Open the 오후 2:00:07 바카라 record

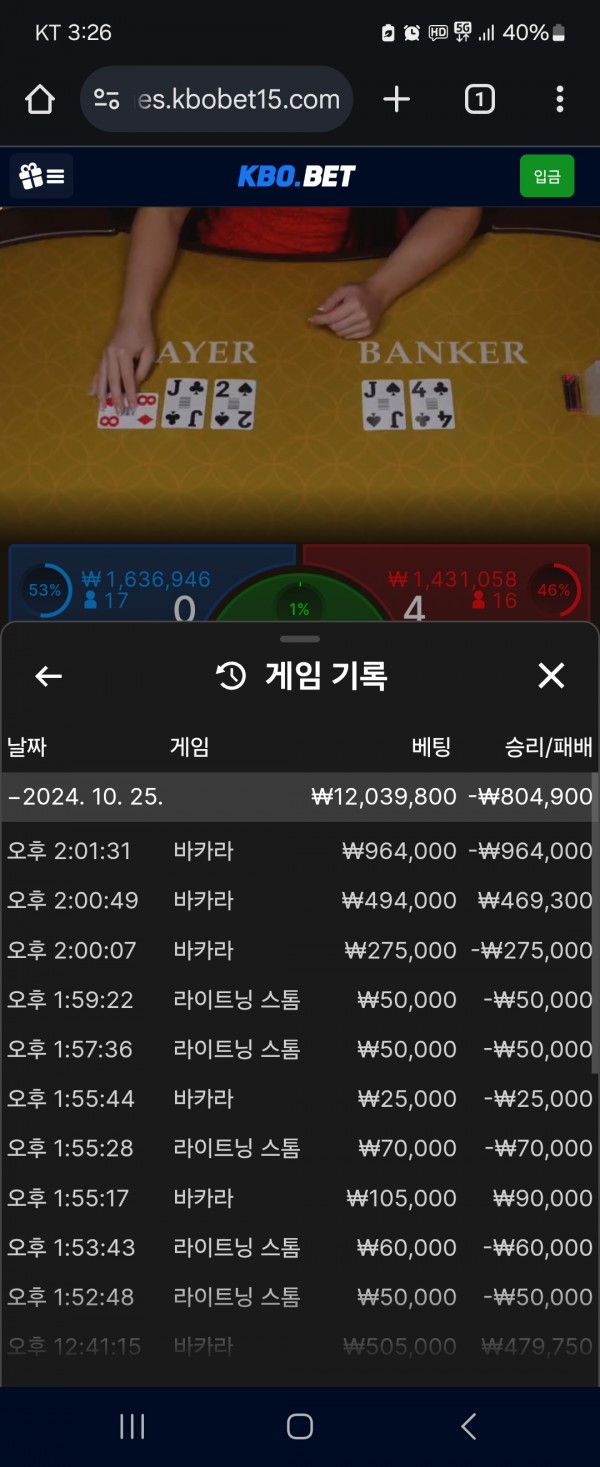298,950
